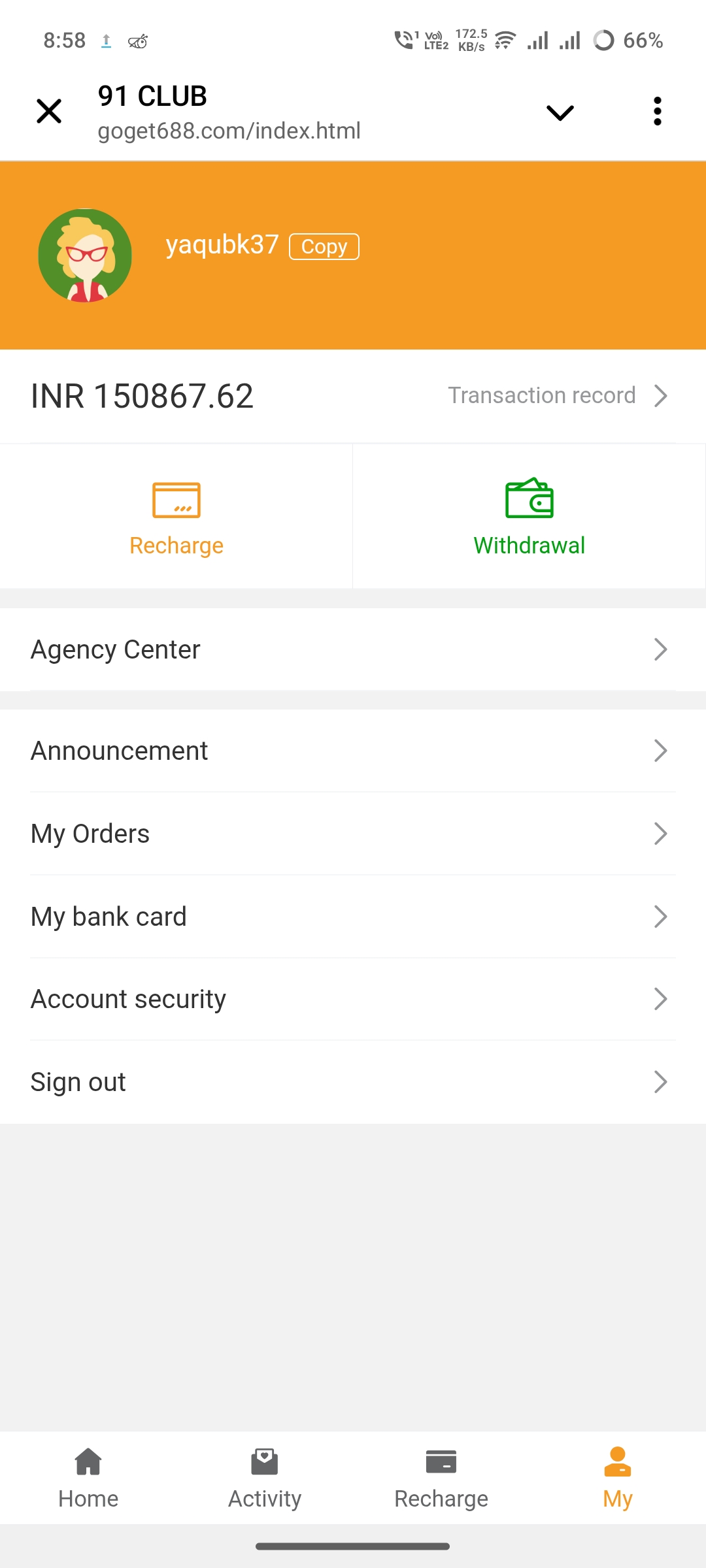Screen dimensions: 706x1568
Task: Close the 91 CLUB browser tab
Action: pos(49,111)
